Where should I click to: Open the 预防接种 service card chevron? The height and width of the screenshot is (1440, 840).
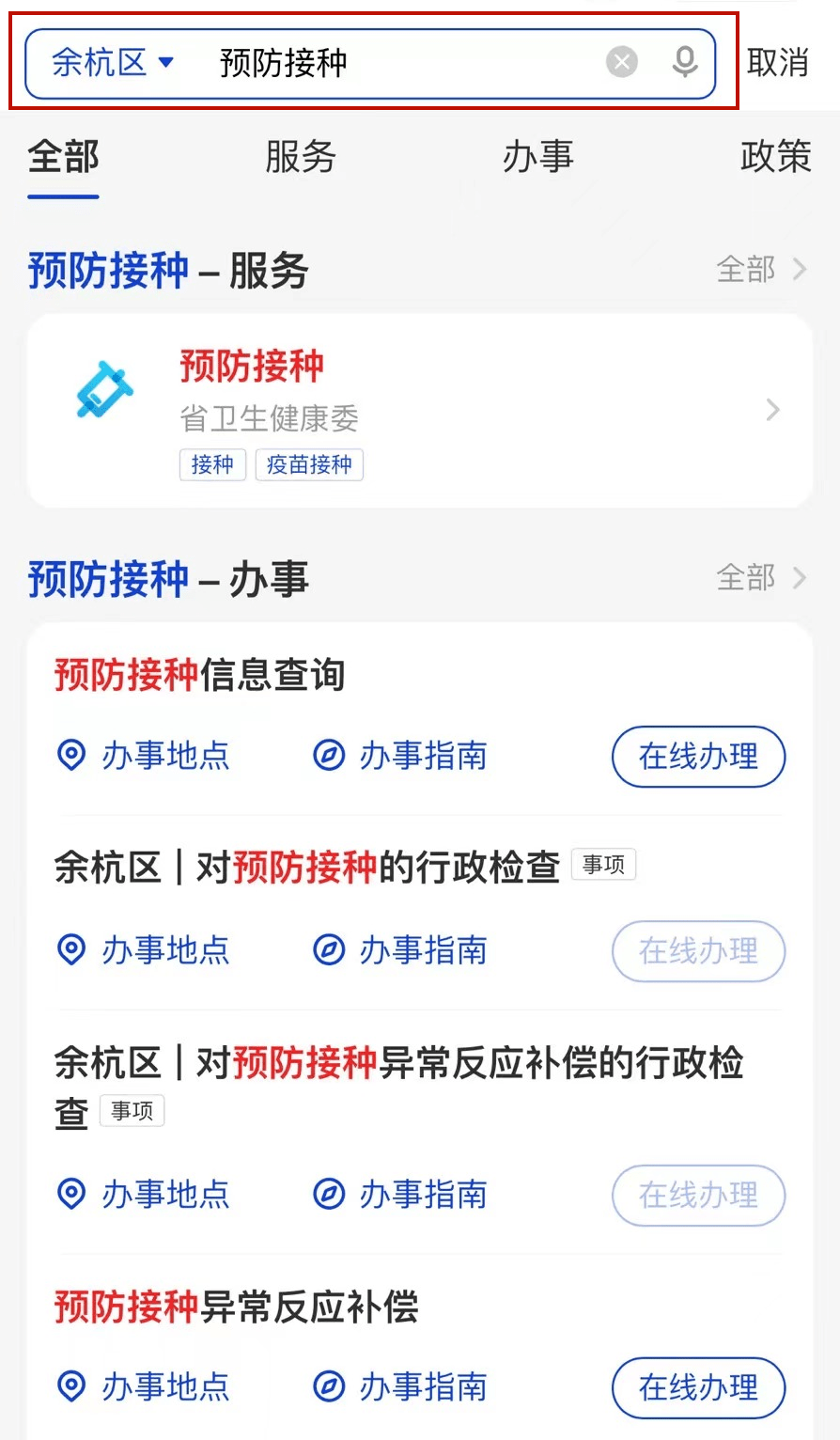pyautogui.click(x=772, y=410)
